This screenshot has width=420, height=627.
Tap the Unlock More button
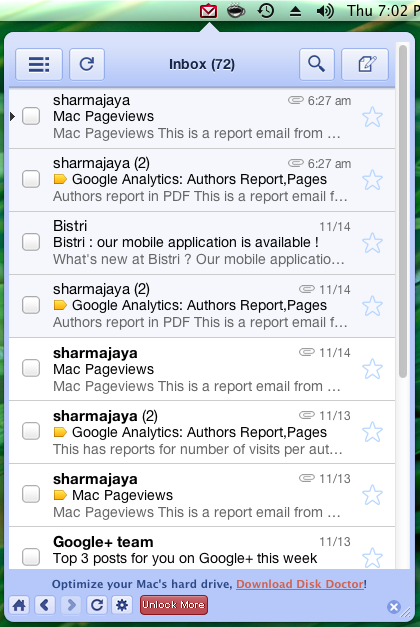pyautogui.click(x=174, y=605)
